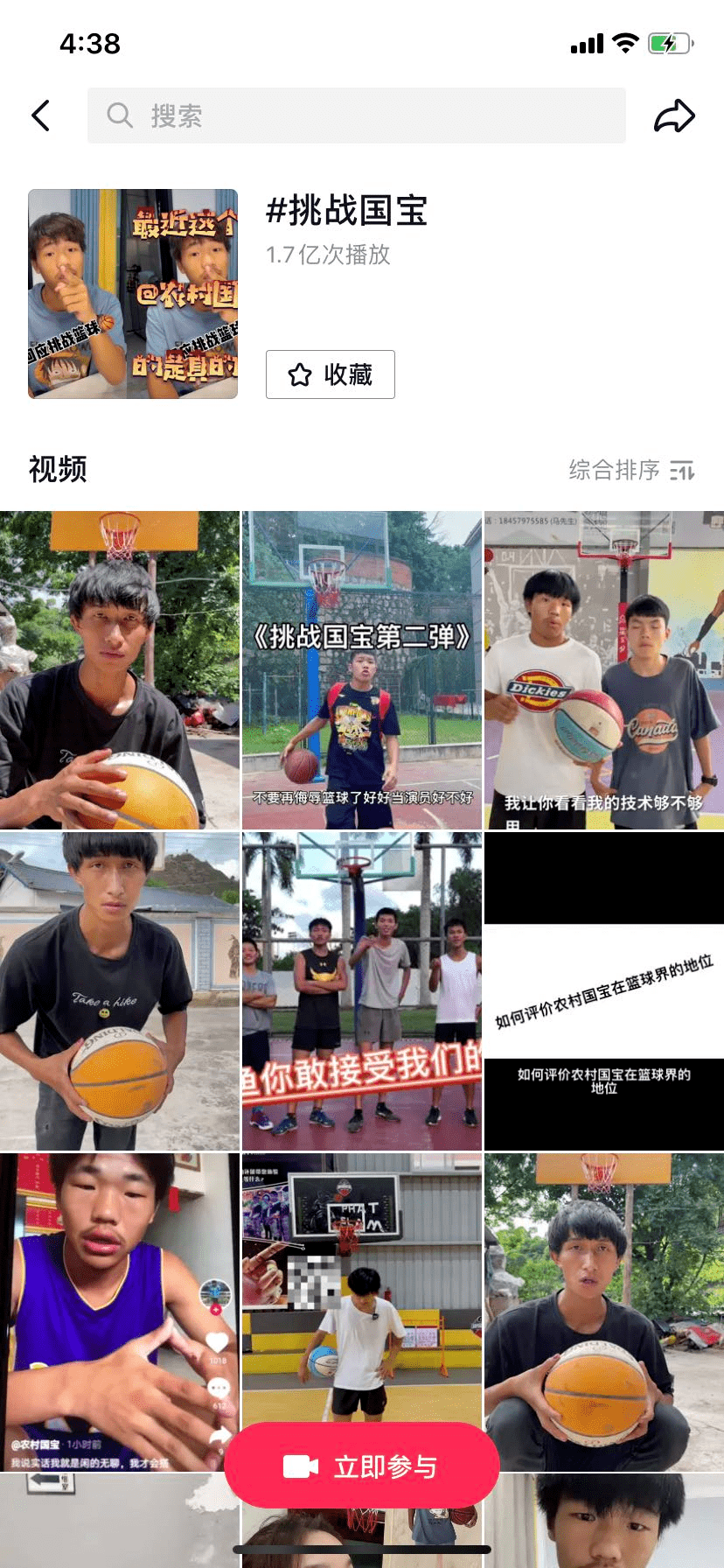Viewport: 724px width, 1568px height.
Task: Open the video captioned 你敢接受我们的
Action: click(x=361, y=990)
